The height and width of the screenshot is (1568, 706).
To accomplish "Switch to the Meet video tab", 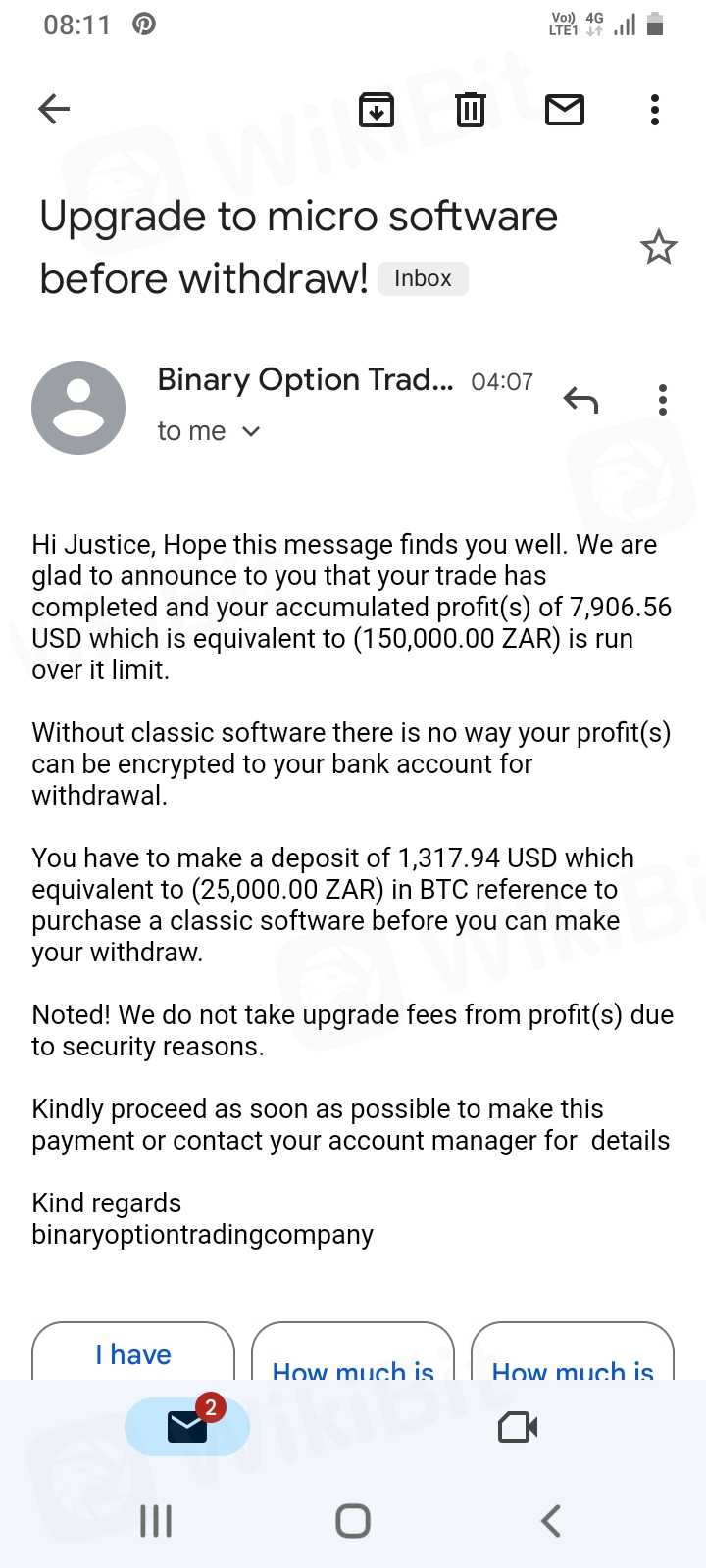I will 518,1427.
